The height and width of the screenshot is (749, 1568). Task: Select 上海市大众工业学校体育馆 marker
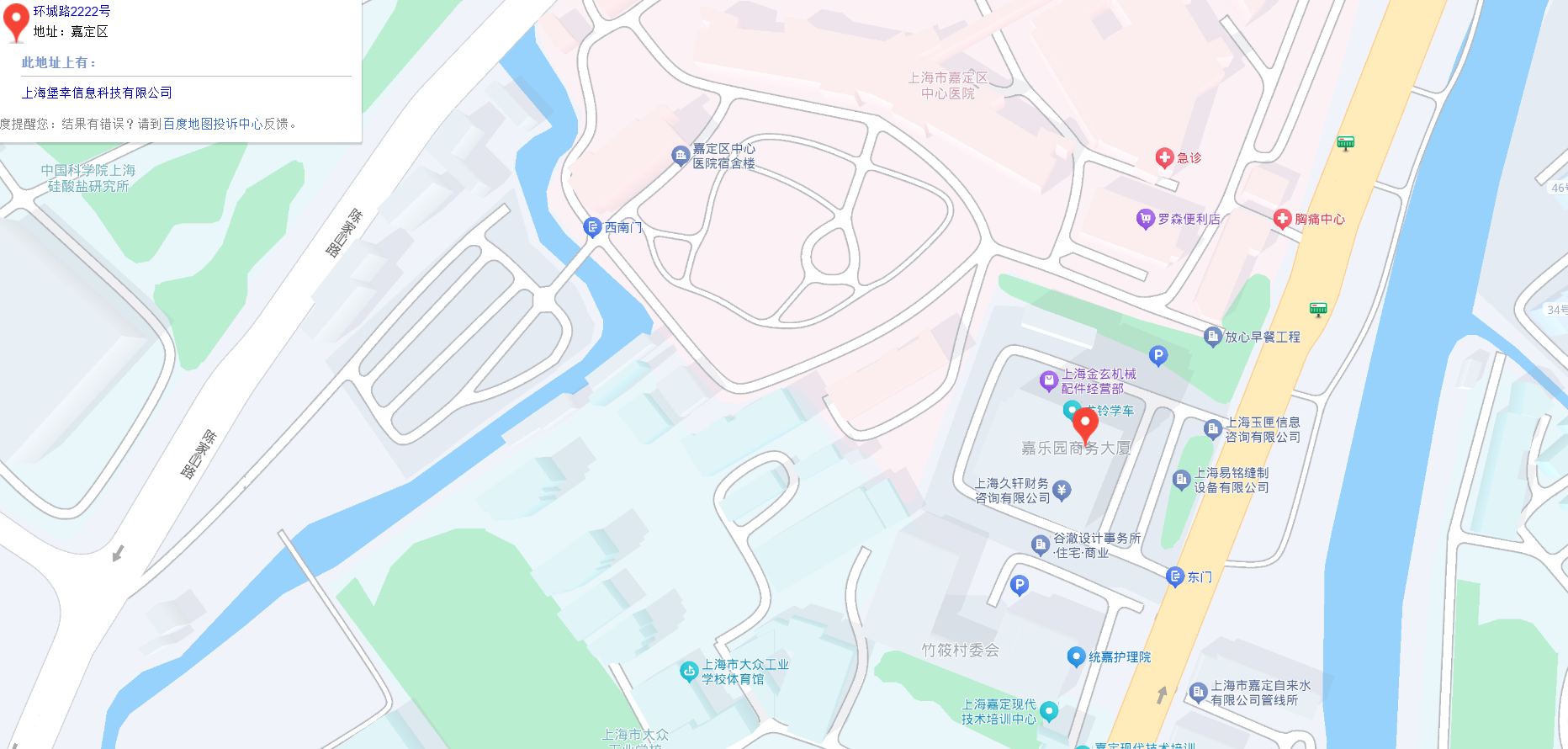[x=689, y=671]
